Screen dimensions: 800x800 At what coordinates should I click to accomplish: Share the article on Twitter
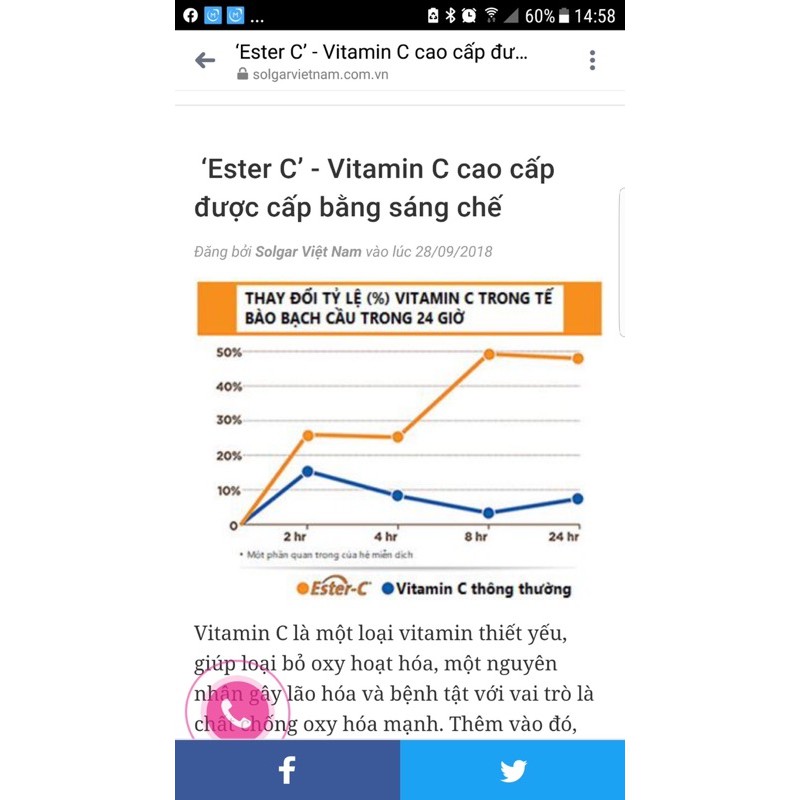click(x=513, y=770)
